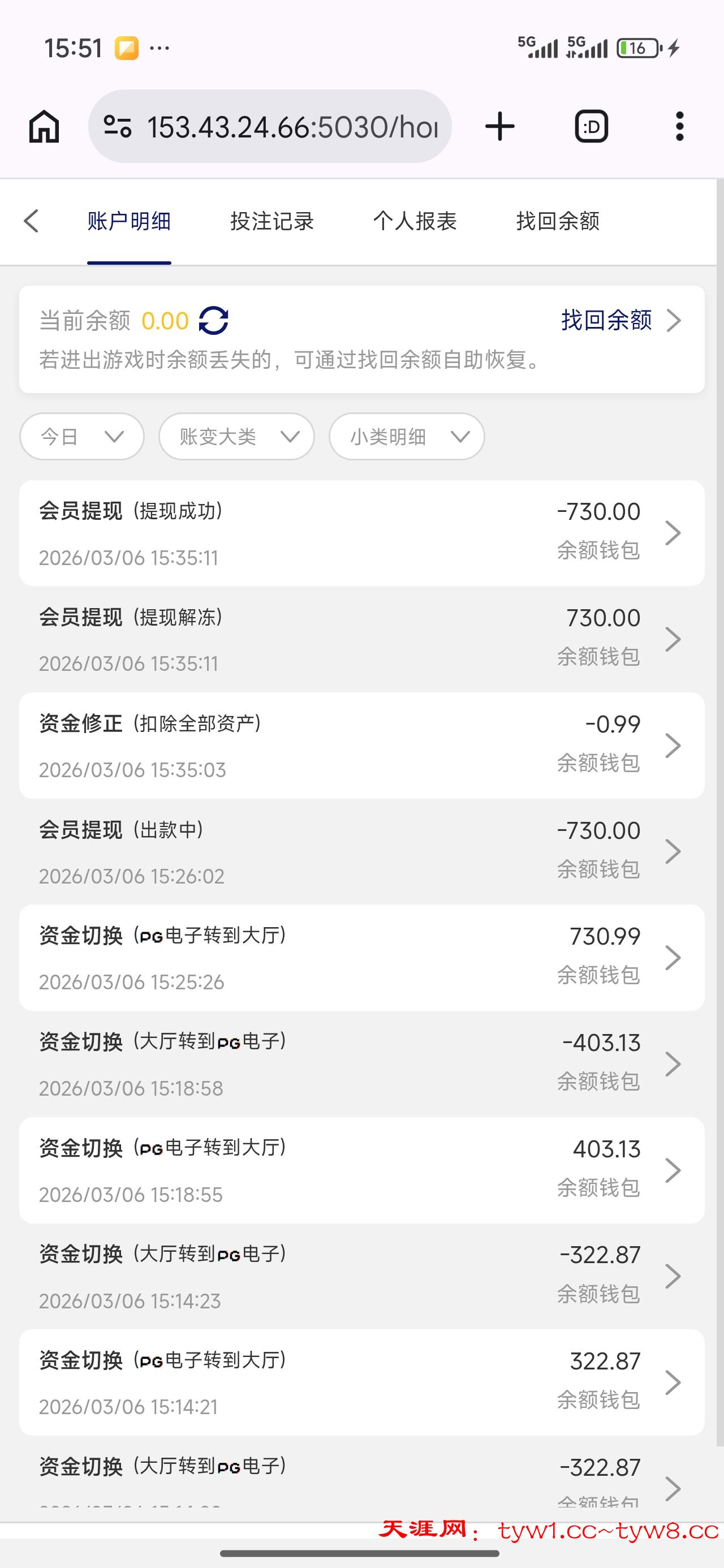724x1568 pixels.
Task: Expand the 账变大类 filter
Action: pyautogui.click(x=236, y=437)
